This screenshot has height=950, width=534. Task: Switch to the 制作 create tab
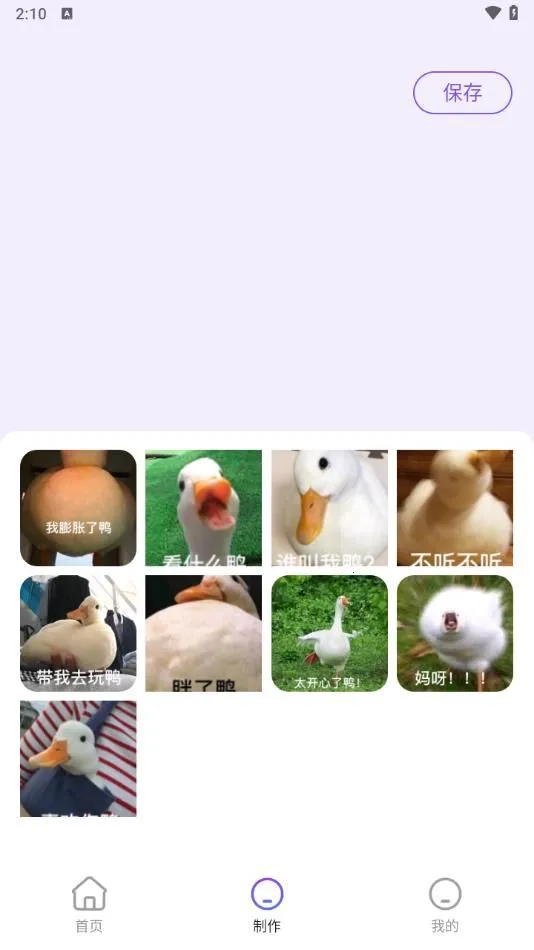pos(267,905)
